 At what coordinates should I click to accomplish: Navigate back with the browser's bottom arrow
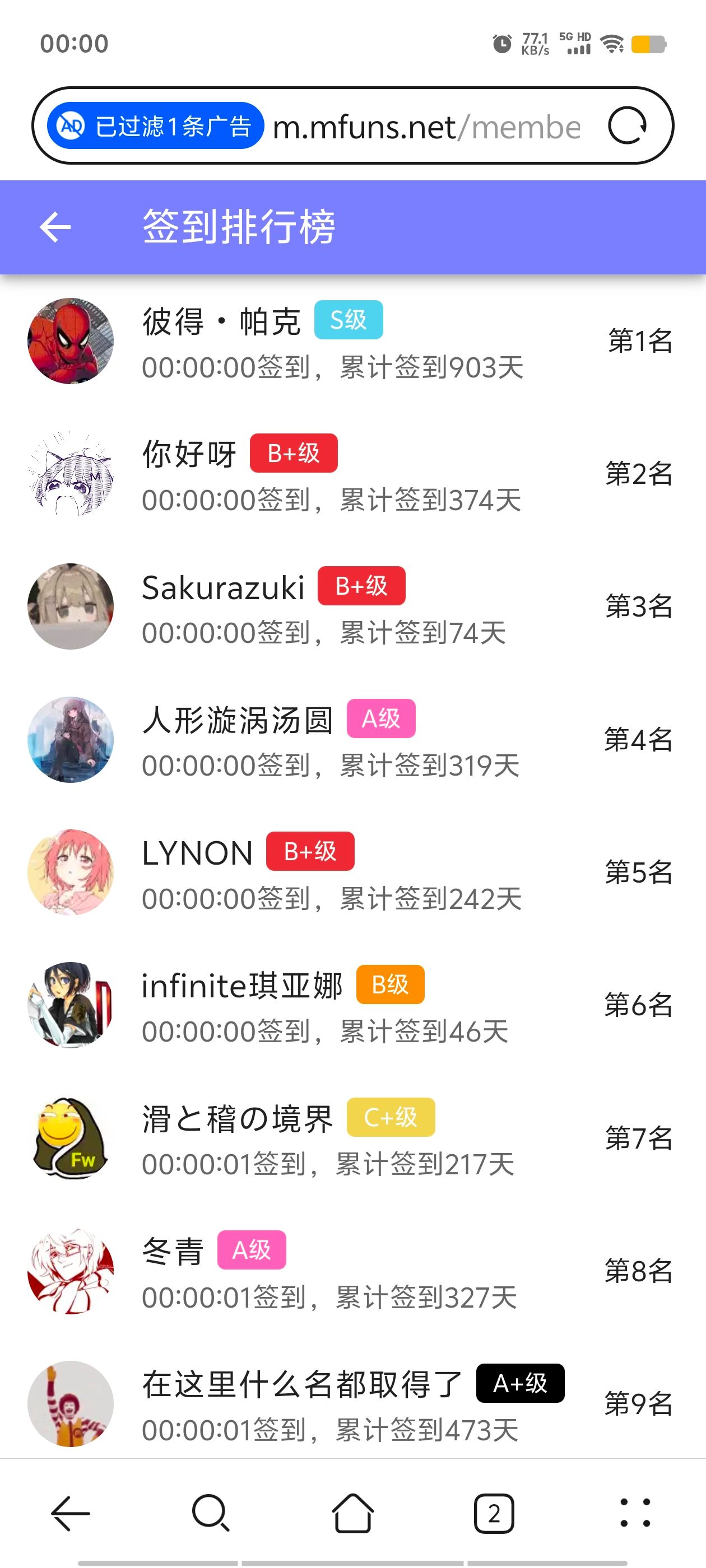71,1513
